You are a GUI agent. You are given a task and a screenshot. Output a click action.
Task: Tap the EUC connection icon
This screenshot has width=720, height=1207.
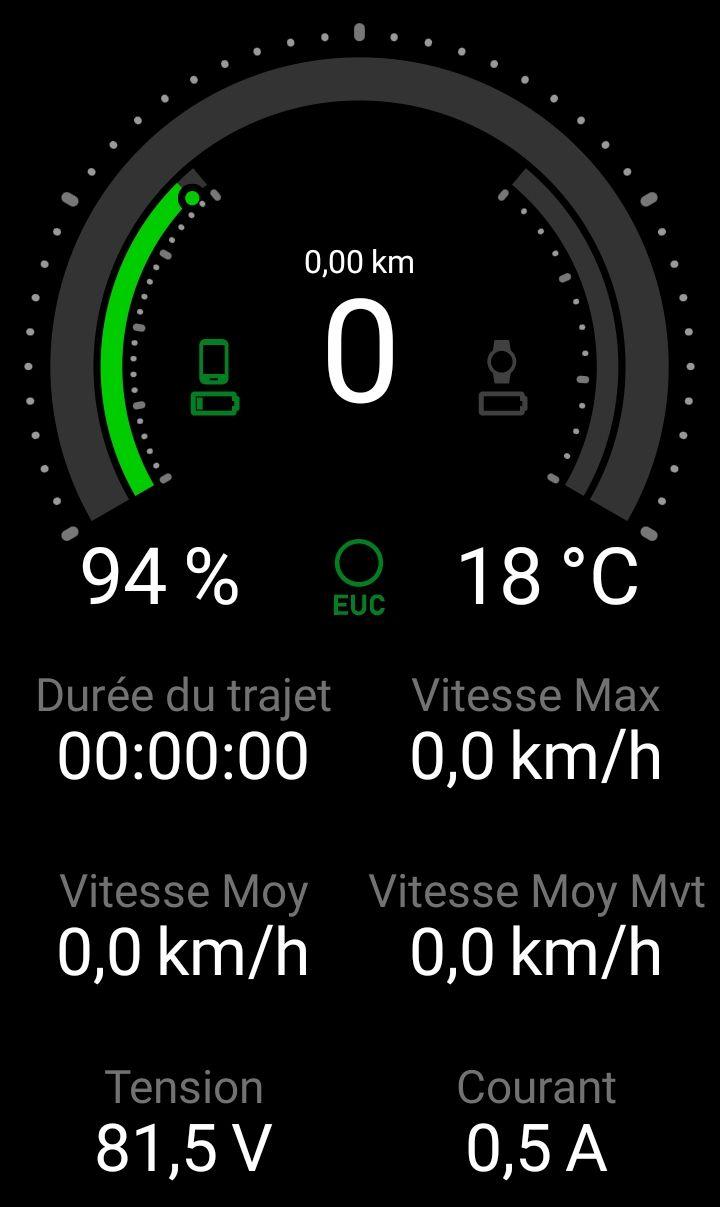[359, 578]
